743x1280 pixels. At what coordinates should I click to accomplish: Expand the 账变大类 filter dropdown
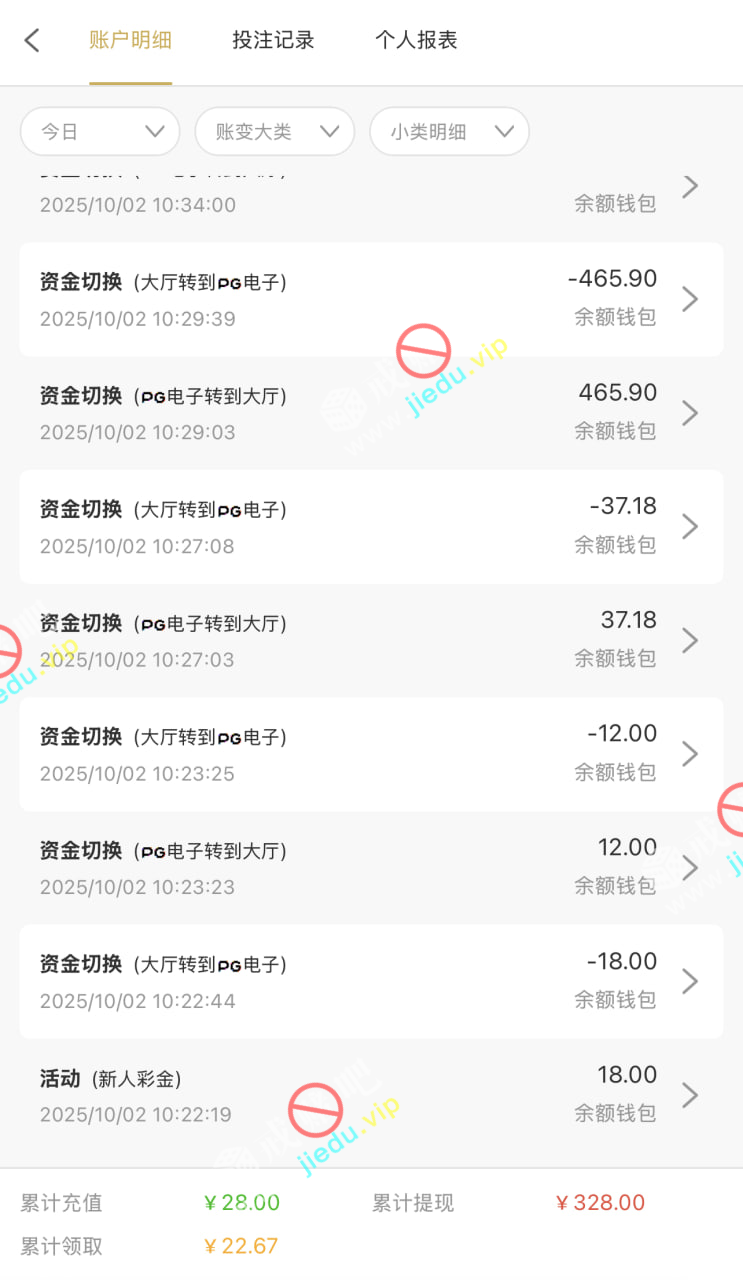(274, 131)
